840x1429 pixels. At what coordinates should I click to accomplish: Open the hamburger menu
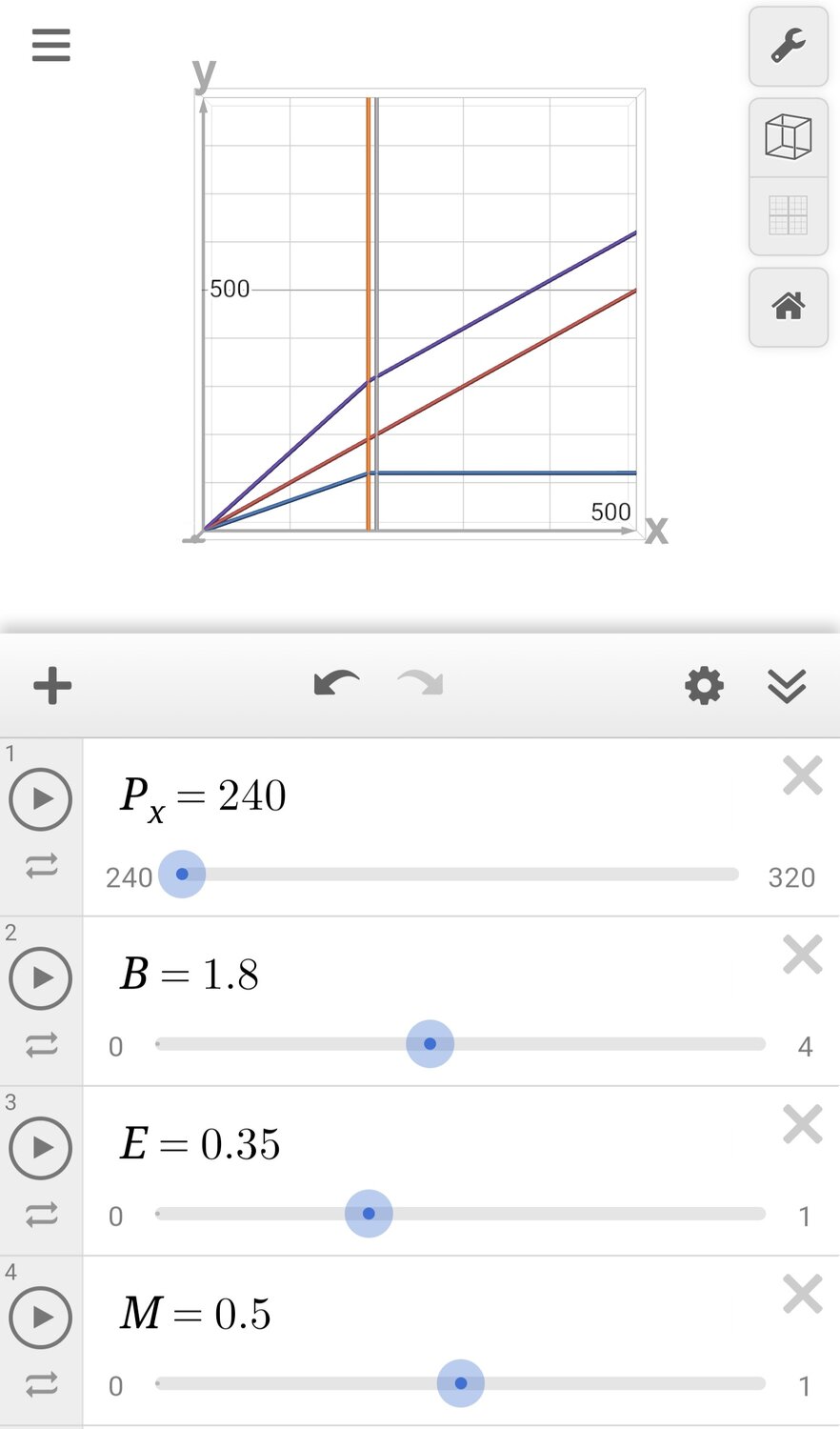pyautogui.click(x=50, y=45)
